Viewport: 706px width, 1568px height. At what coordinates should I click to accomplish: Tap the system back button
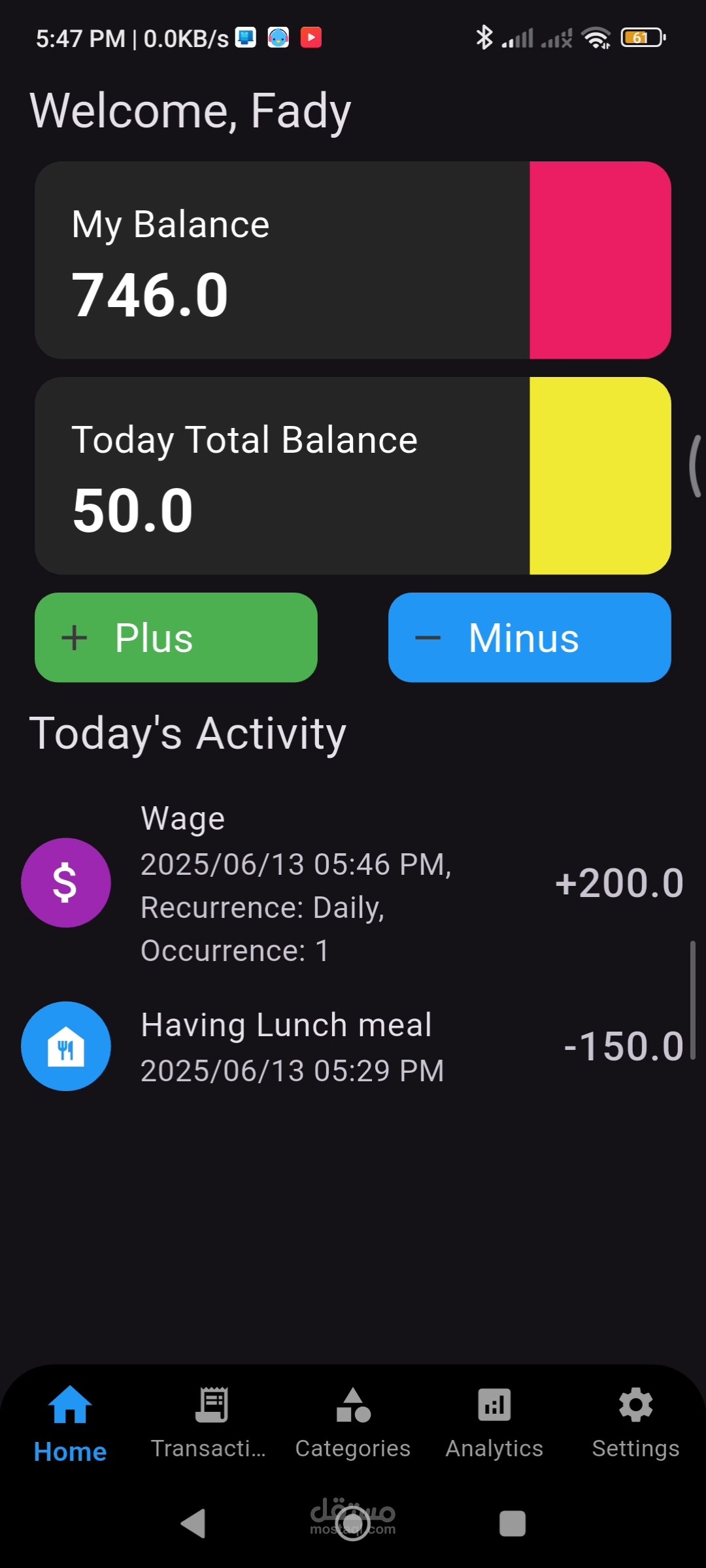[193, 1524]
